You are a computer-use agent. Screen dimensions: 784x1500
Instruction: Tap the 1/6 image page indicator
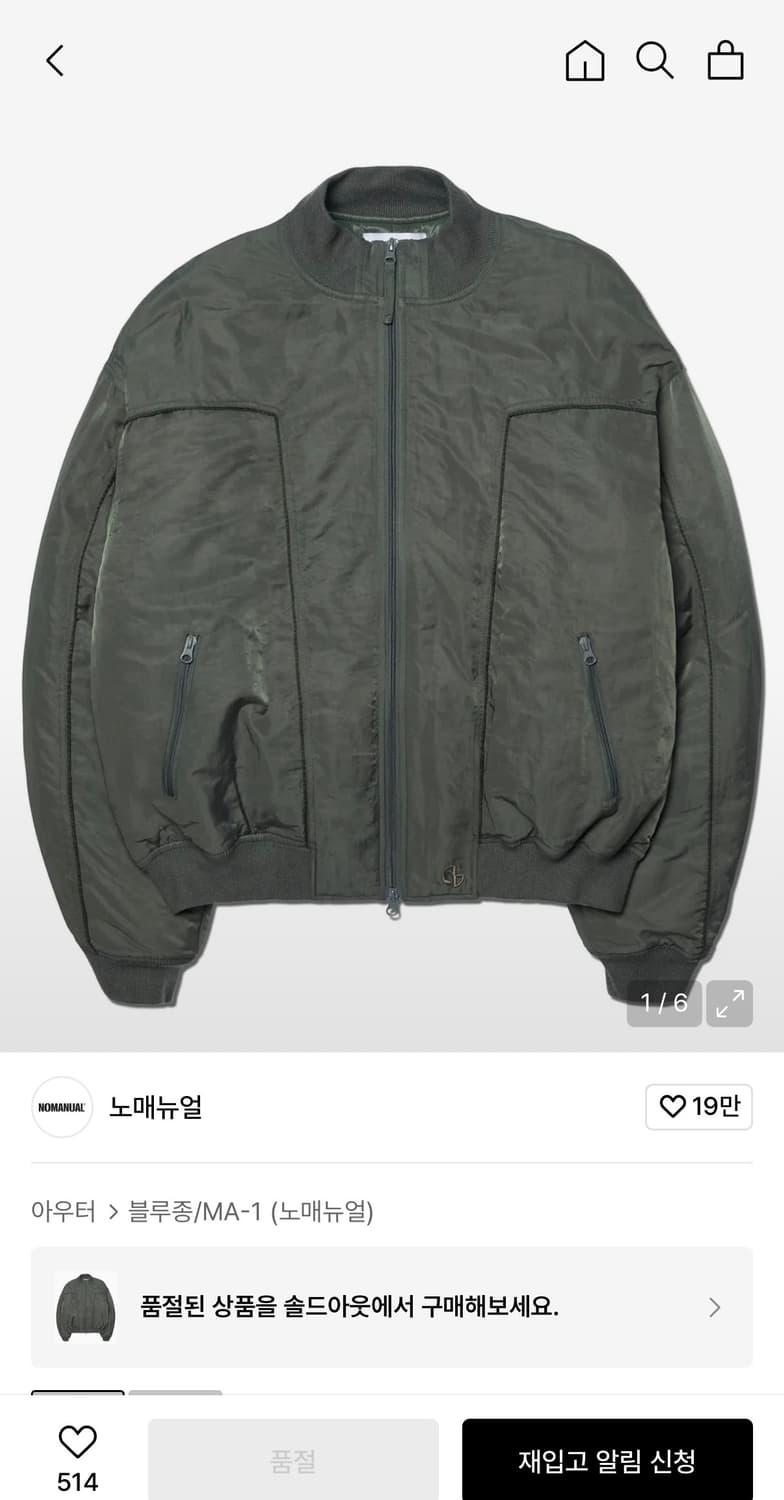click(663, 1003)
